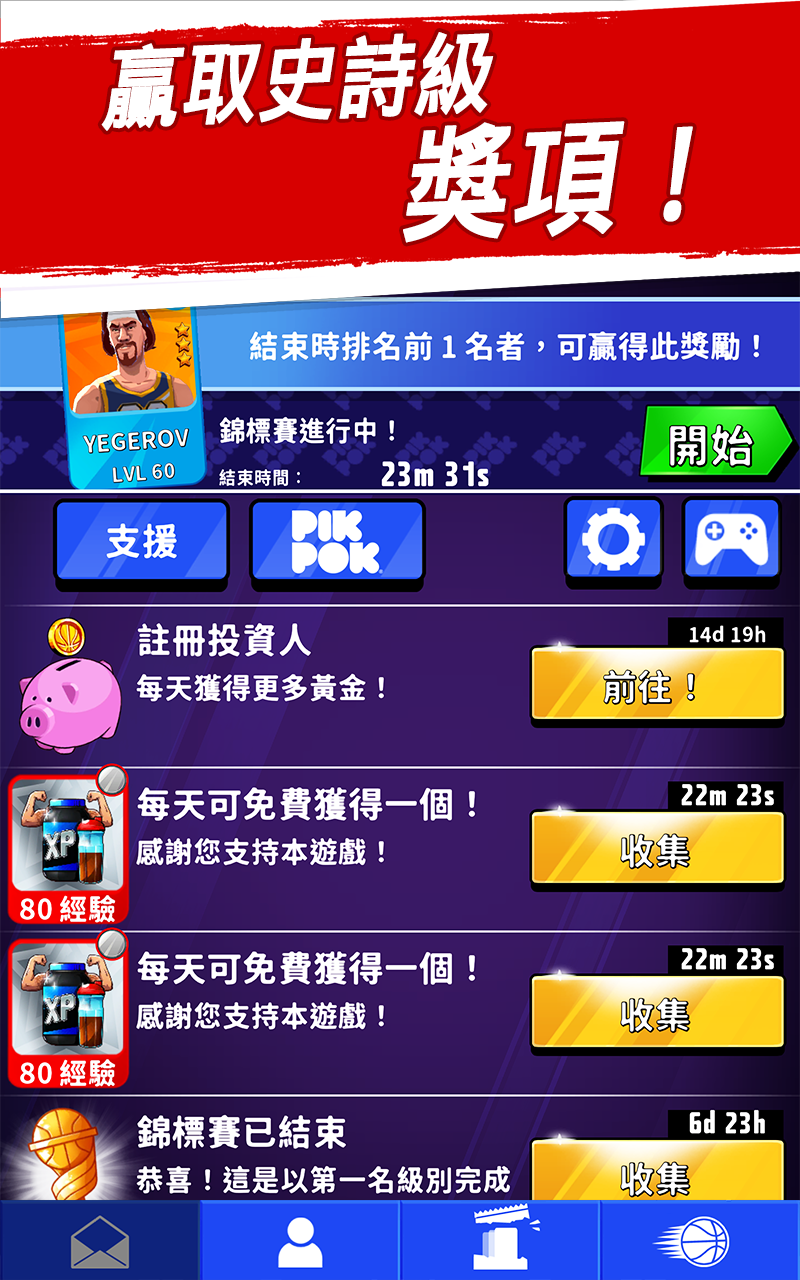Image resolution: width=800 pixels, height=1280 pixels.
Task: Click the PikPok logo button
Action: tap(337, 540)
